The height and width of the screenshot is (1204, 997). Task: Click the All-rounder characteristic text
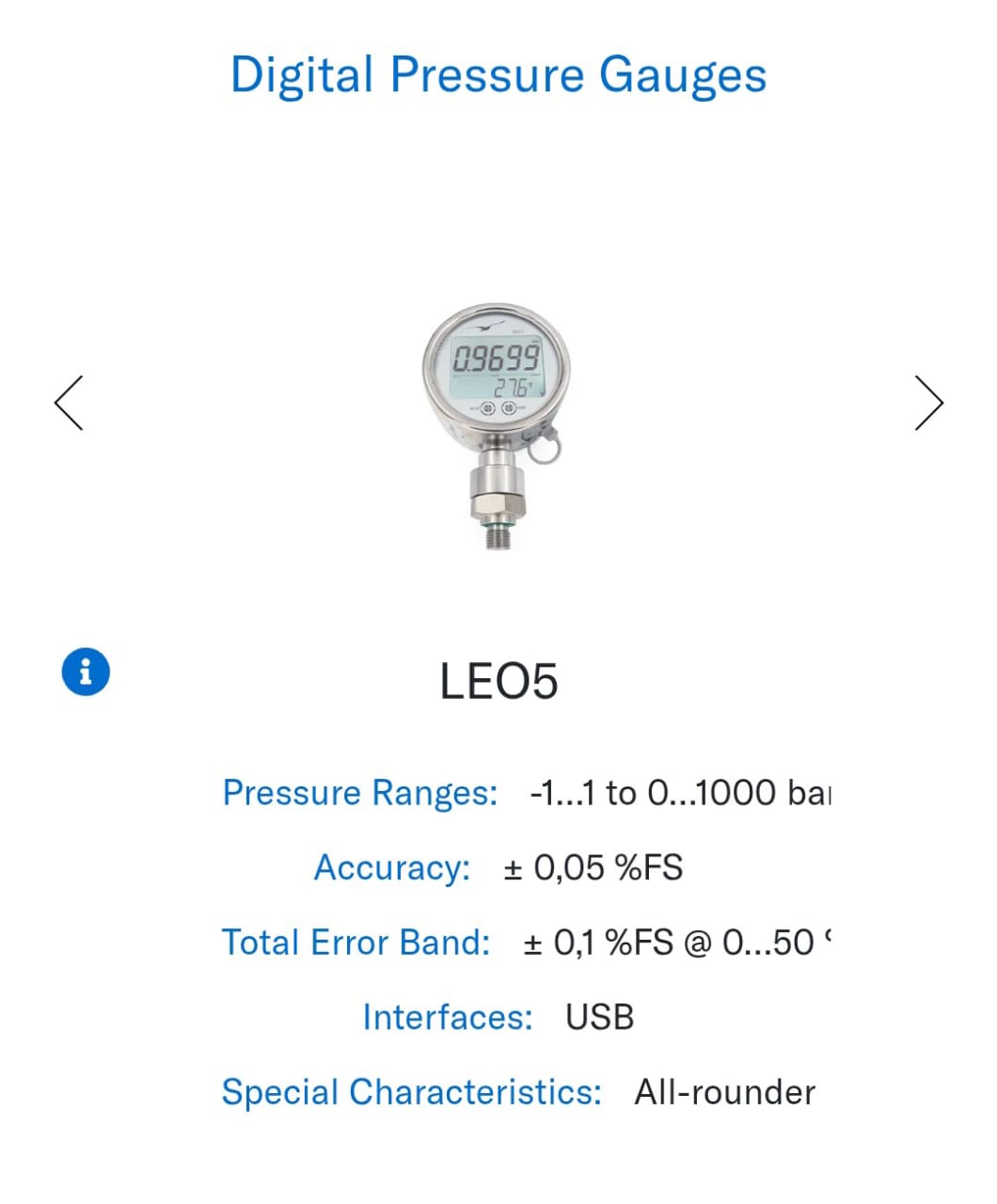point(724,1091)
